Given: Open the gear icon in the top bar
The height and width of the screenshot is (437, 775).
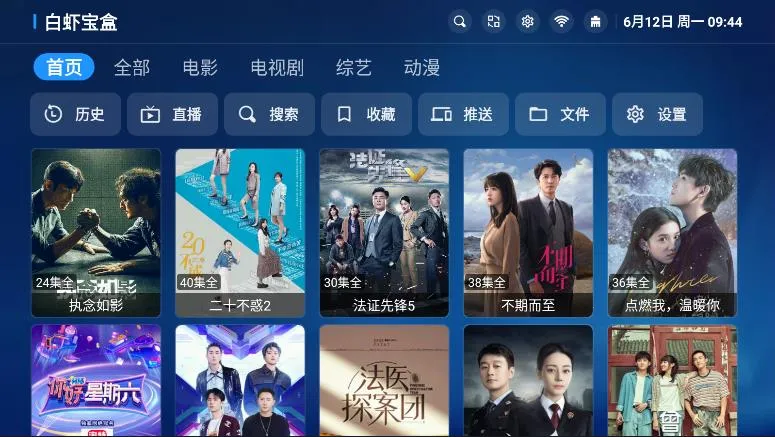Looking at the screenshot, I should (527, 21).
